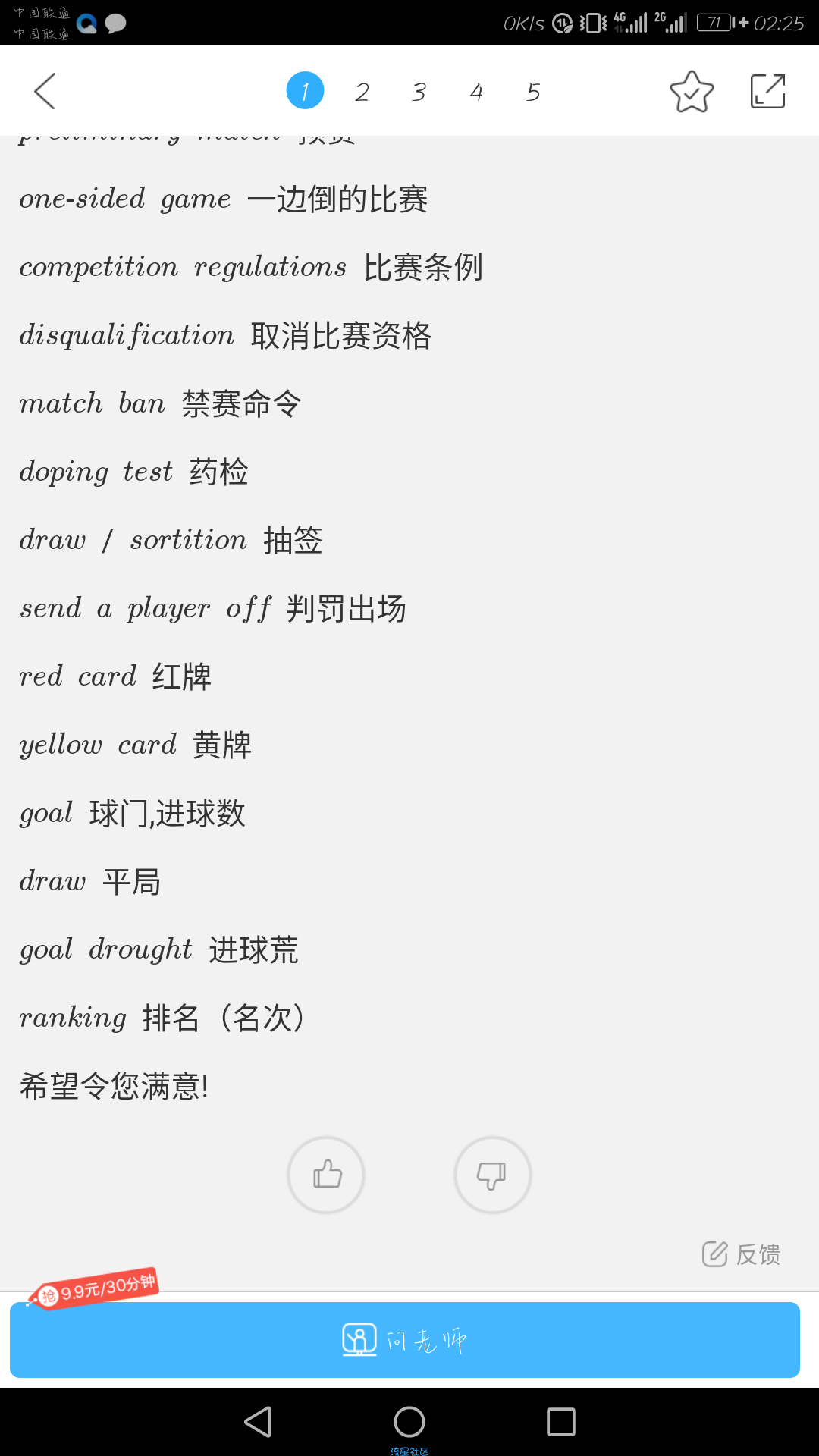The height and width of the screenshot is (1456, 819).
Task: Switch to answer page 2
Action: click(x=362, y=92)
